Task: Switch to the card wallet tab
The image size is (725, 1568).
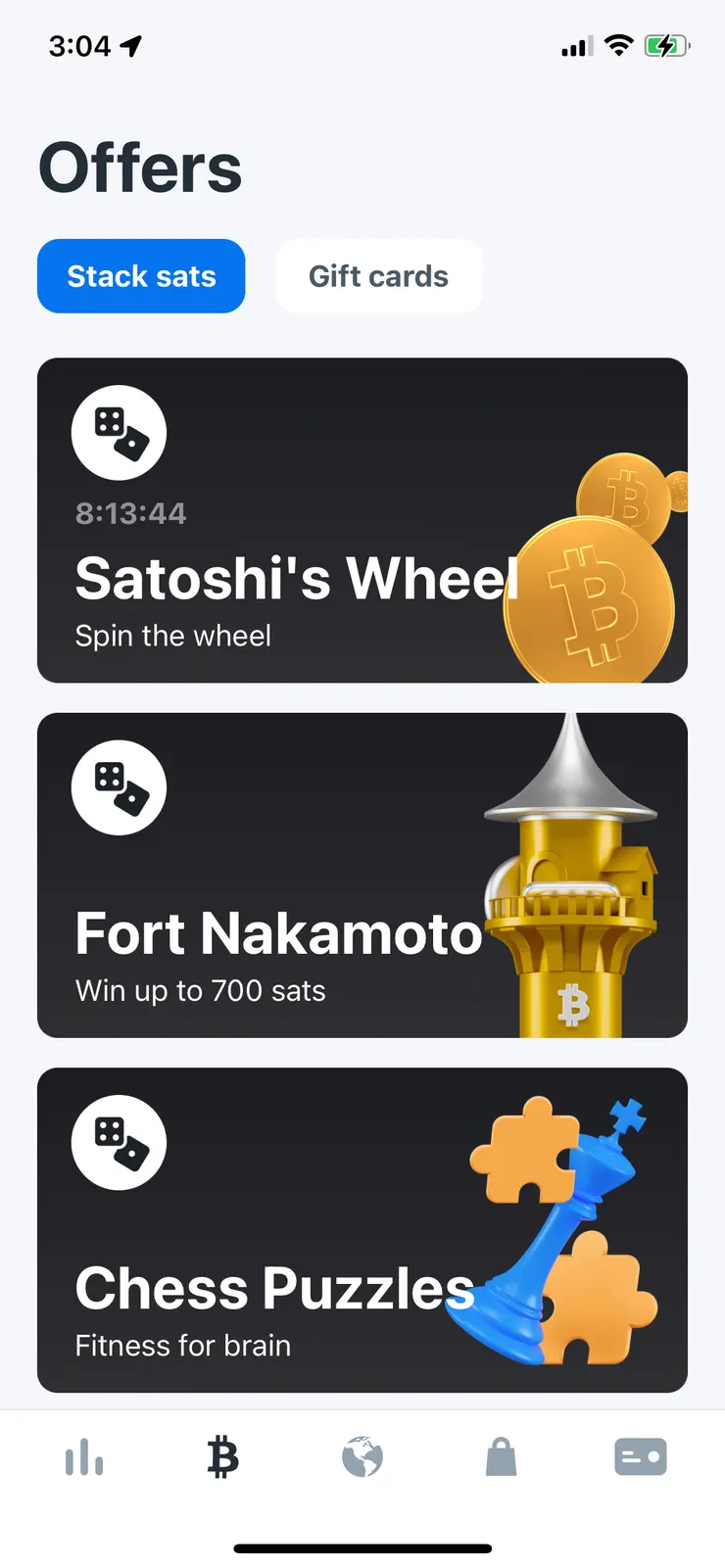Action: (x=641, y=1457)
